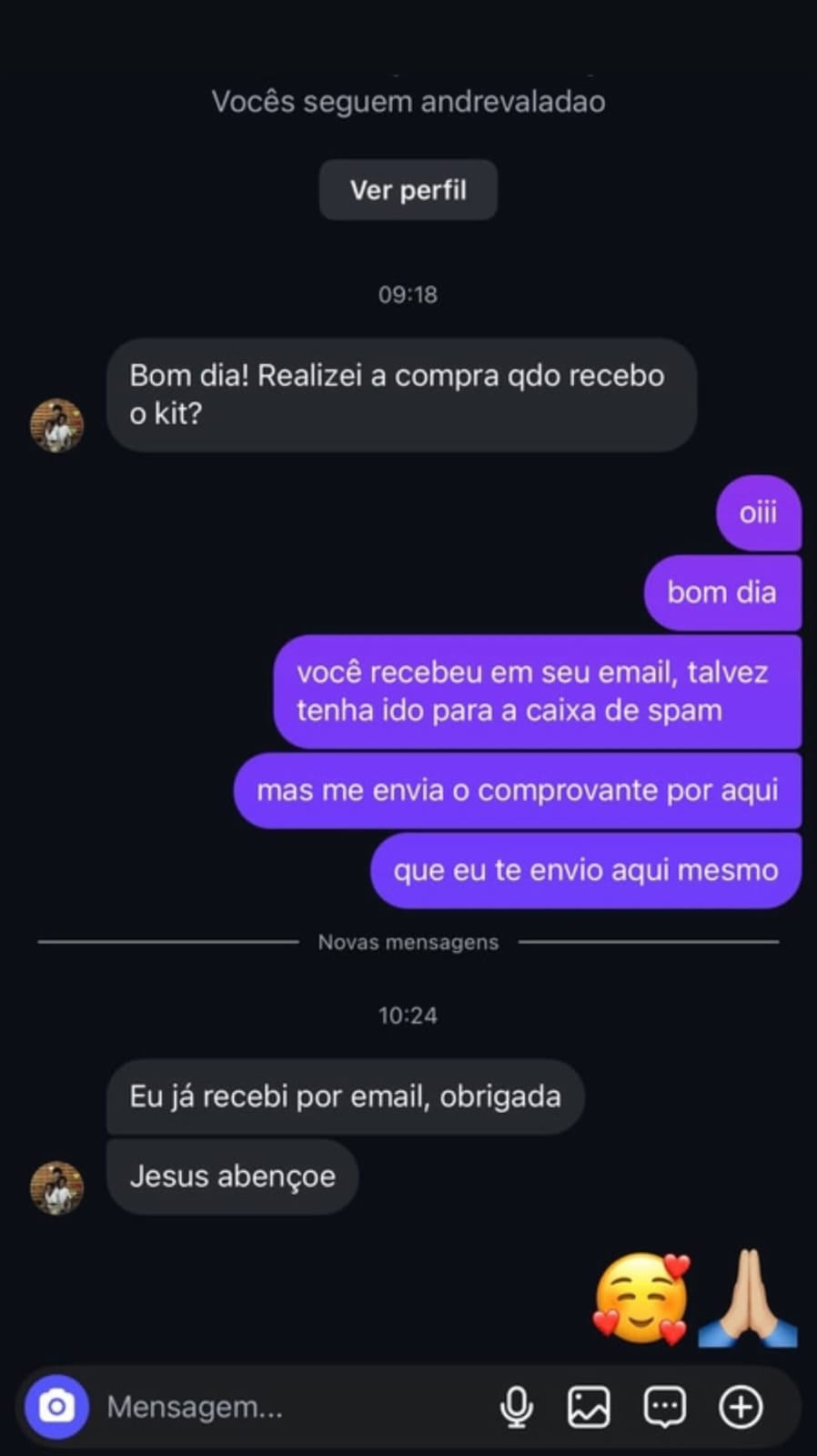The image size is (817, 1456).
Task: Open the Ver perfil button
Action: (x=408, y=189)
